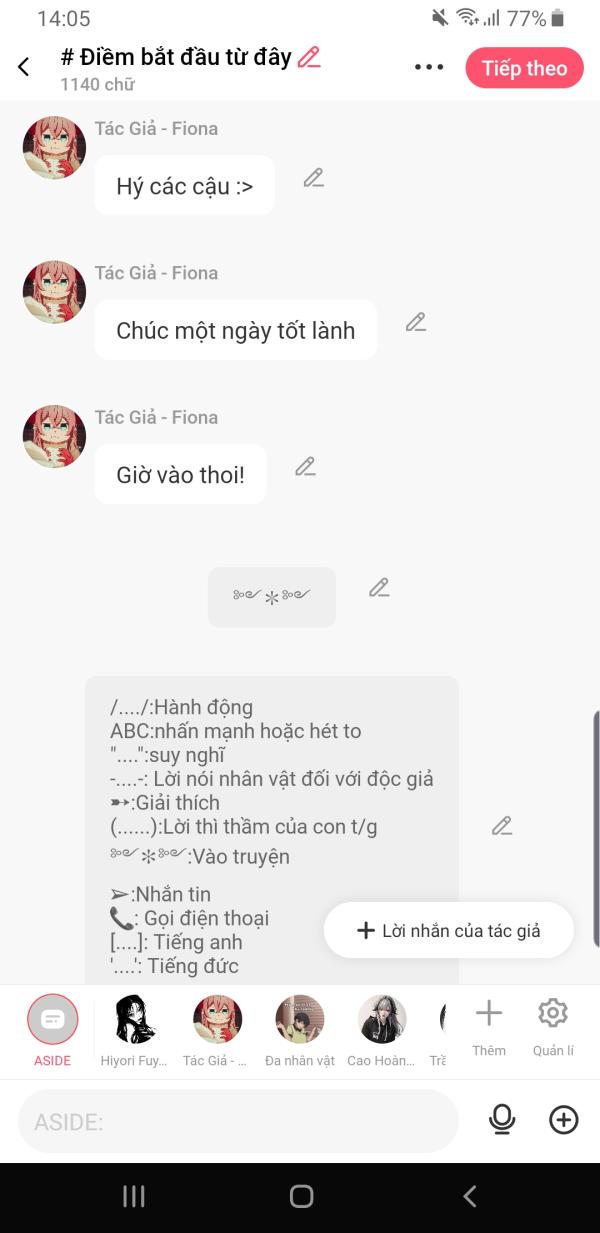Add a new character with Thêm

click(x=489, y=1022)
